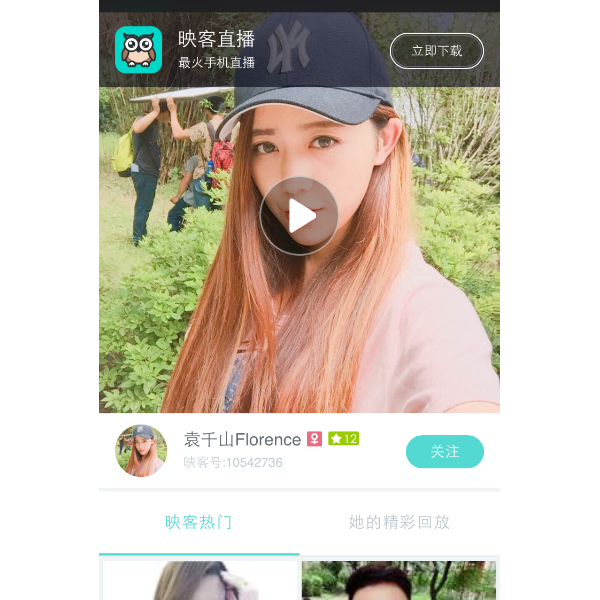Screen dimensions: 600x600
Task: Open 袁千山Florence's profile avatar
Action: (x=141, y=451)
